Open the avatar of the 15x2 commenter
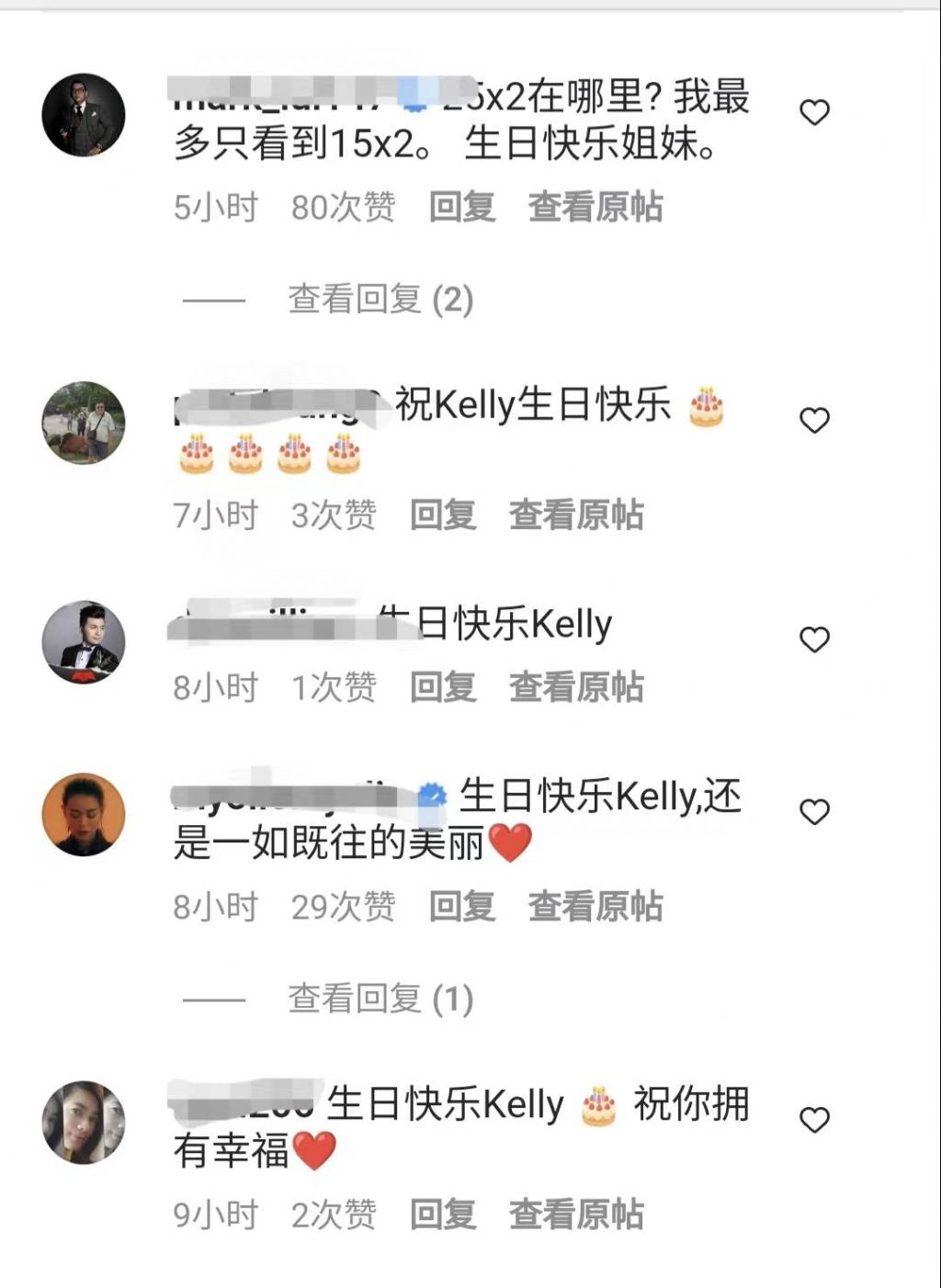 (x=84, y=115)
